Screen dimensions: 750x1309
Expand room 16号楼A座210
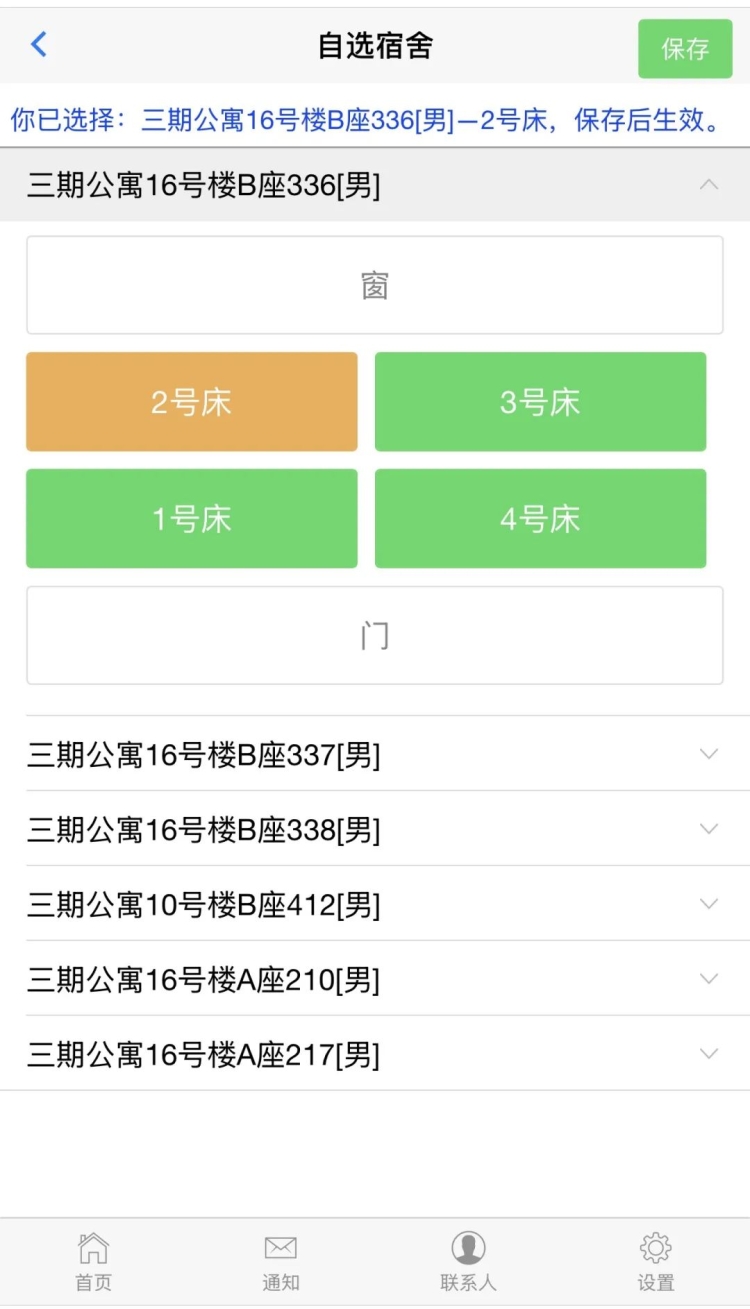(x=375, y=979)
